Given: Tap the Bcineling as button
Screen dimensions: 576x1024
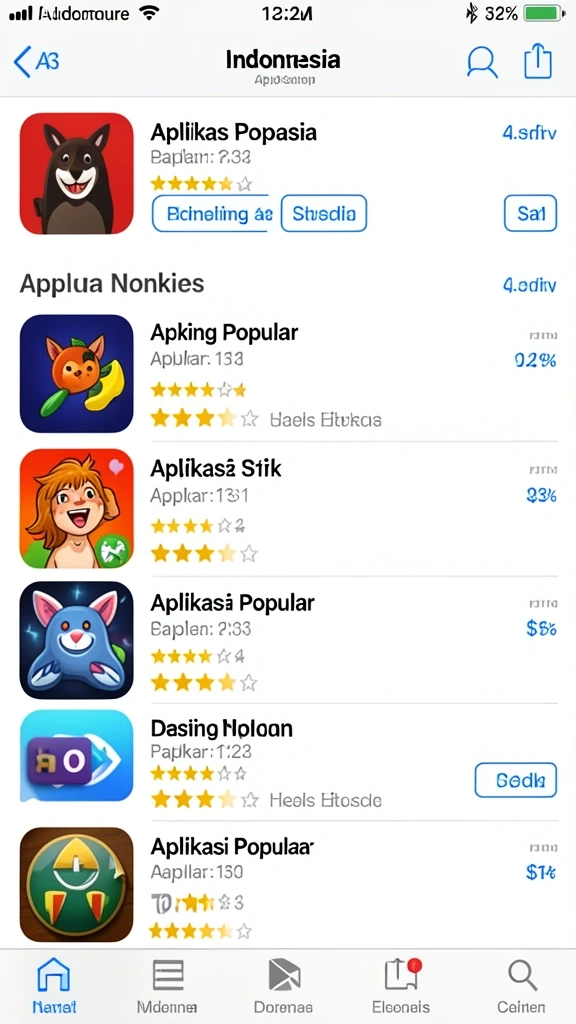Looking at the screenshot, I should pos(210,214).
